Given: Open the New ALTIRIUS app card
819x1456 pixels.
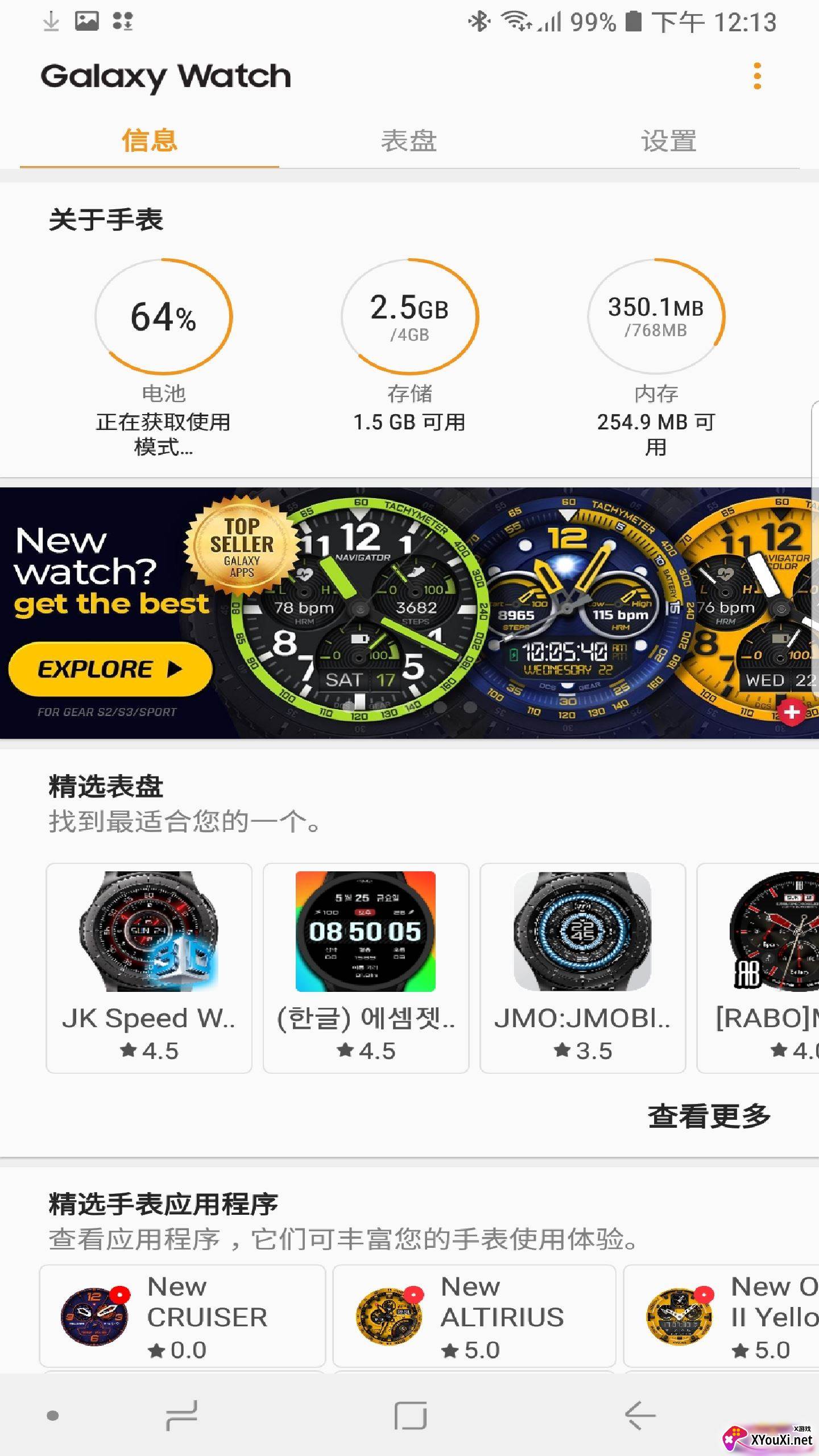Looking at the screenshot, I should point(474,1316).
